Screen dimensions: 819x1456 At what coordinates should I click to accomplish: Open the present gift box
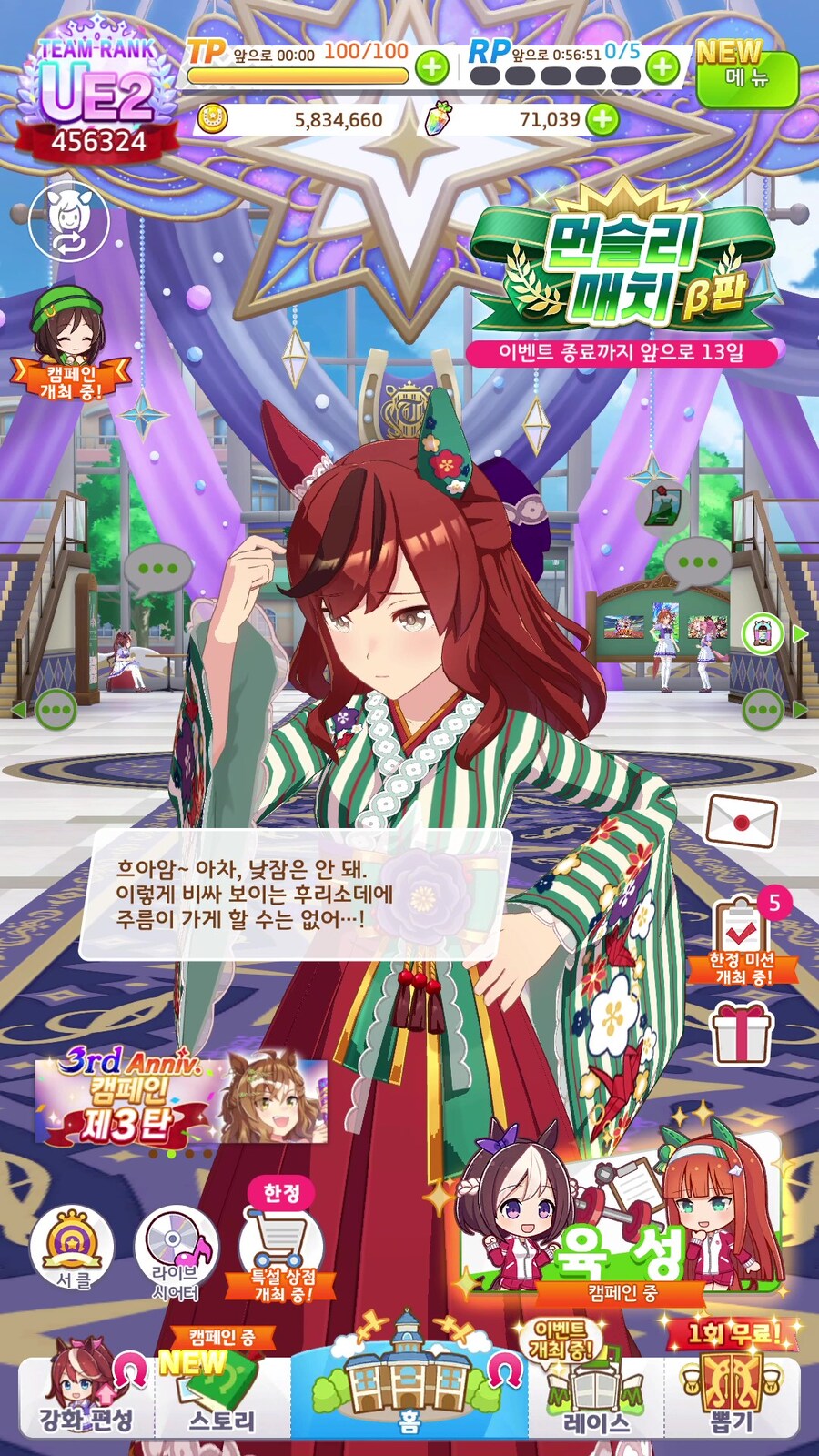742,1035
